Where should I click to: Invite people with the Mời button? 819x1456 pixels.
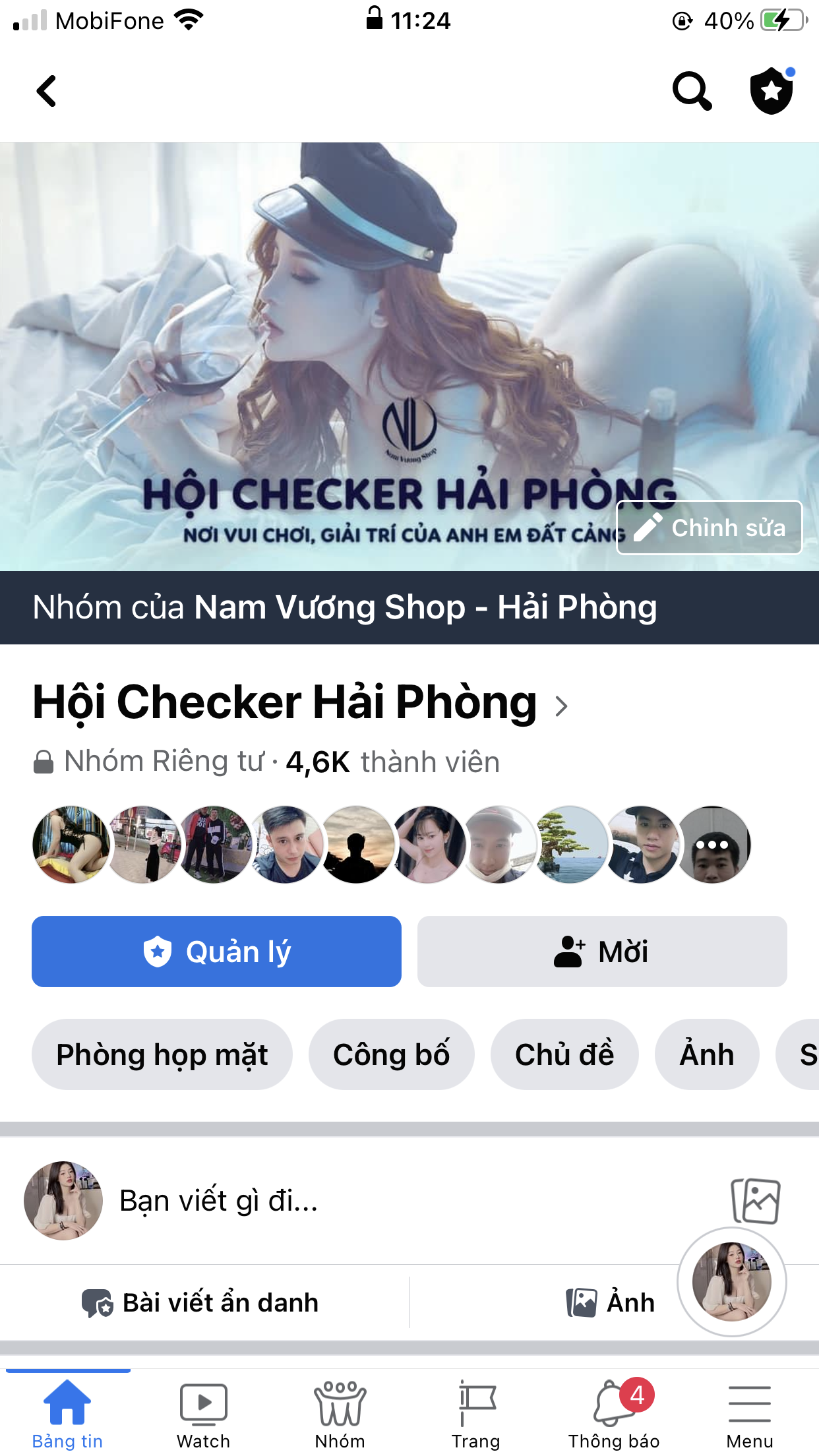coord(602,952)
